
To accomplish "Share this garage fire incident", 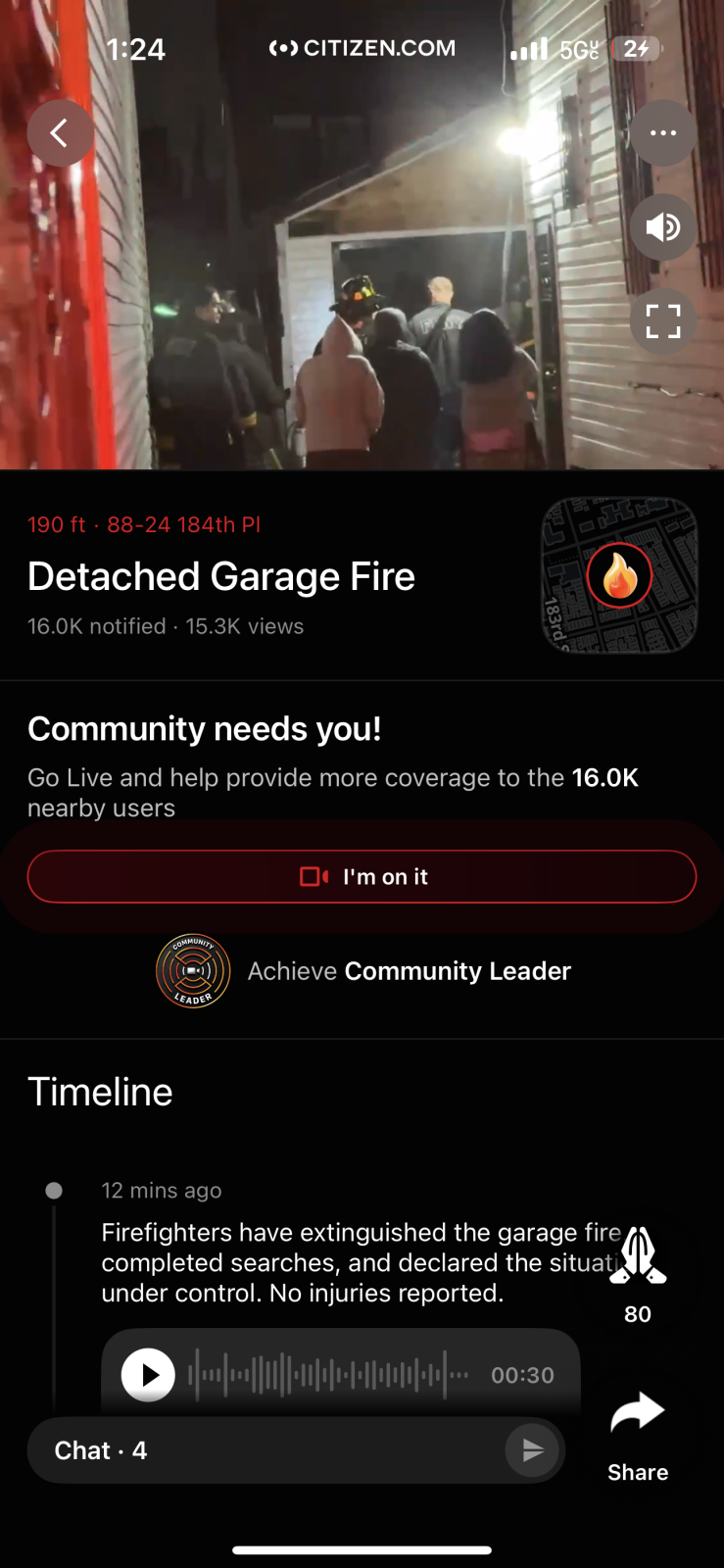I will pos(638,1429).
